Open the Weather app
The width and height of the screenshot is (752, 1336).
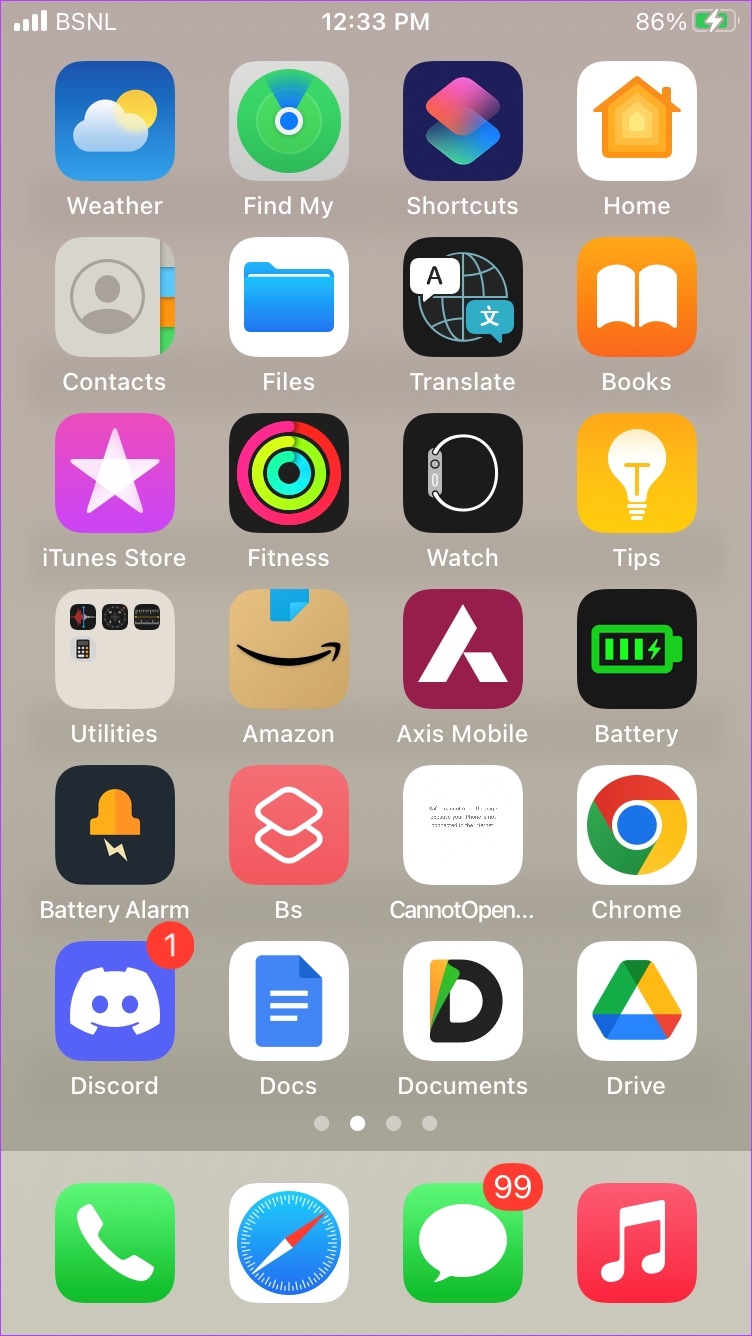pyautogui.click(x=115, y=121)
